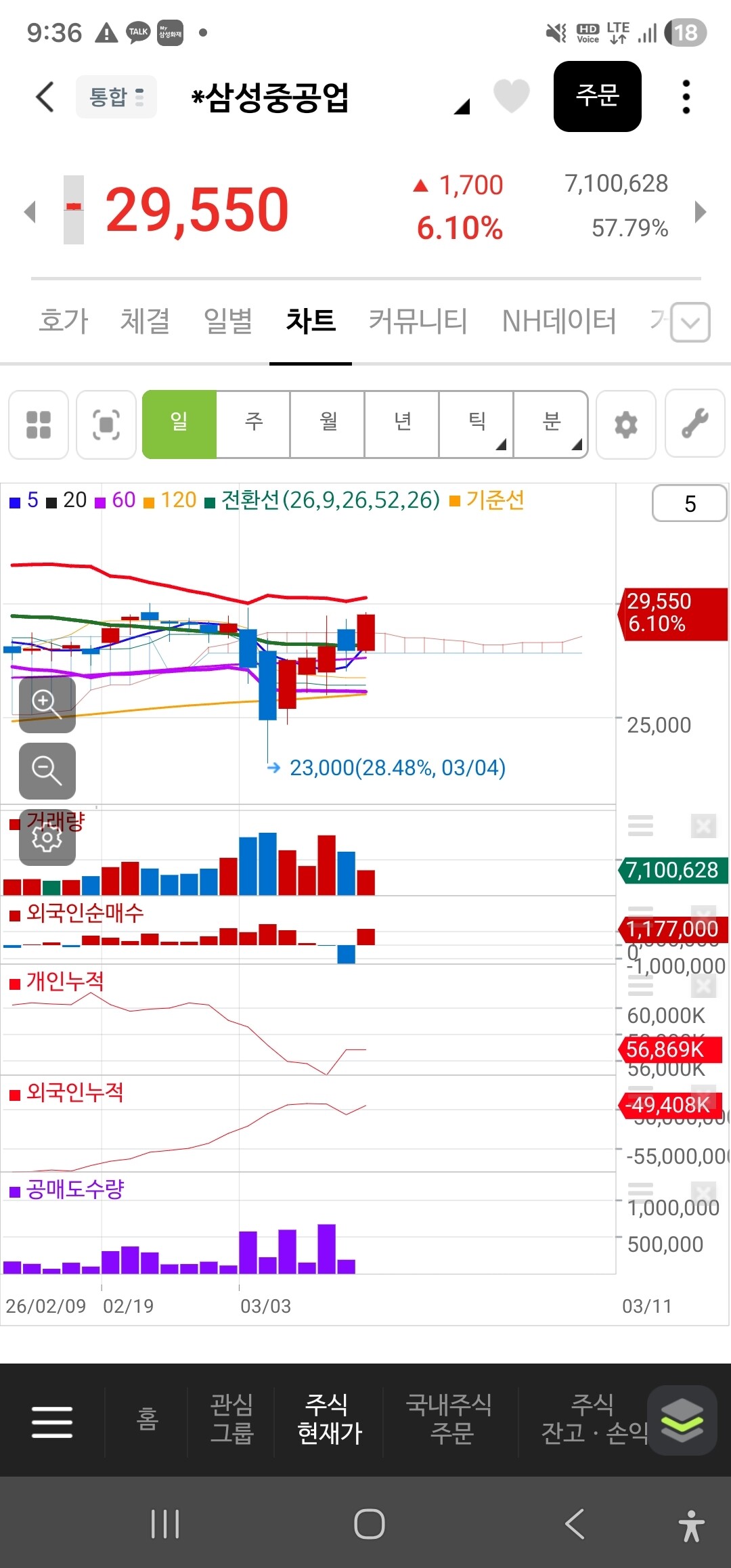Open the main hamburger menu
Viewport: 731px width, 1568px height.
[52, 1421]
